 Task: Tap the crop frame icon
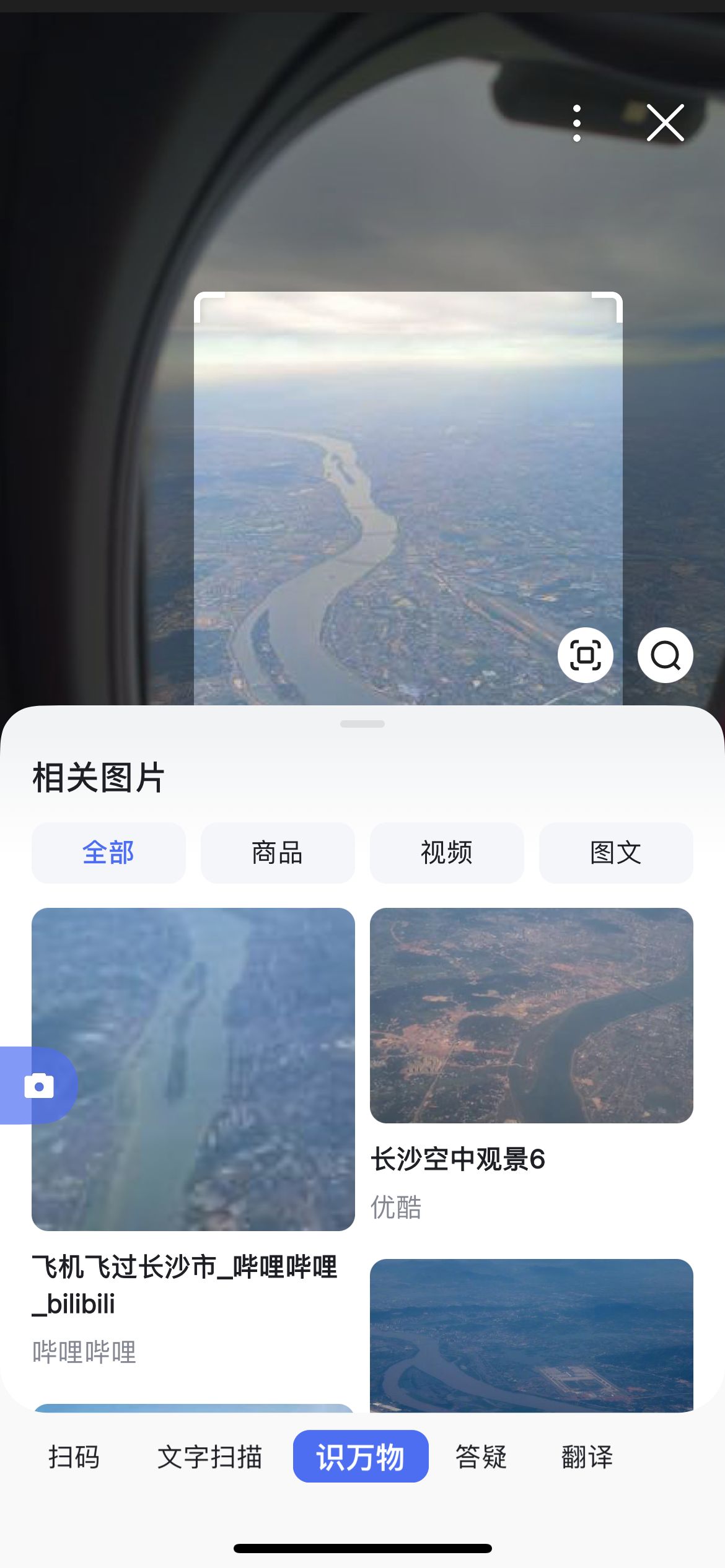pyautogui.click(x=586, y=655)
